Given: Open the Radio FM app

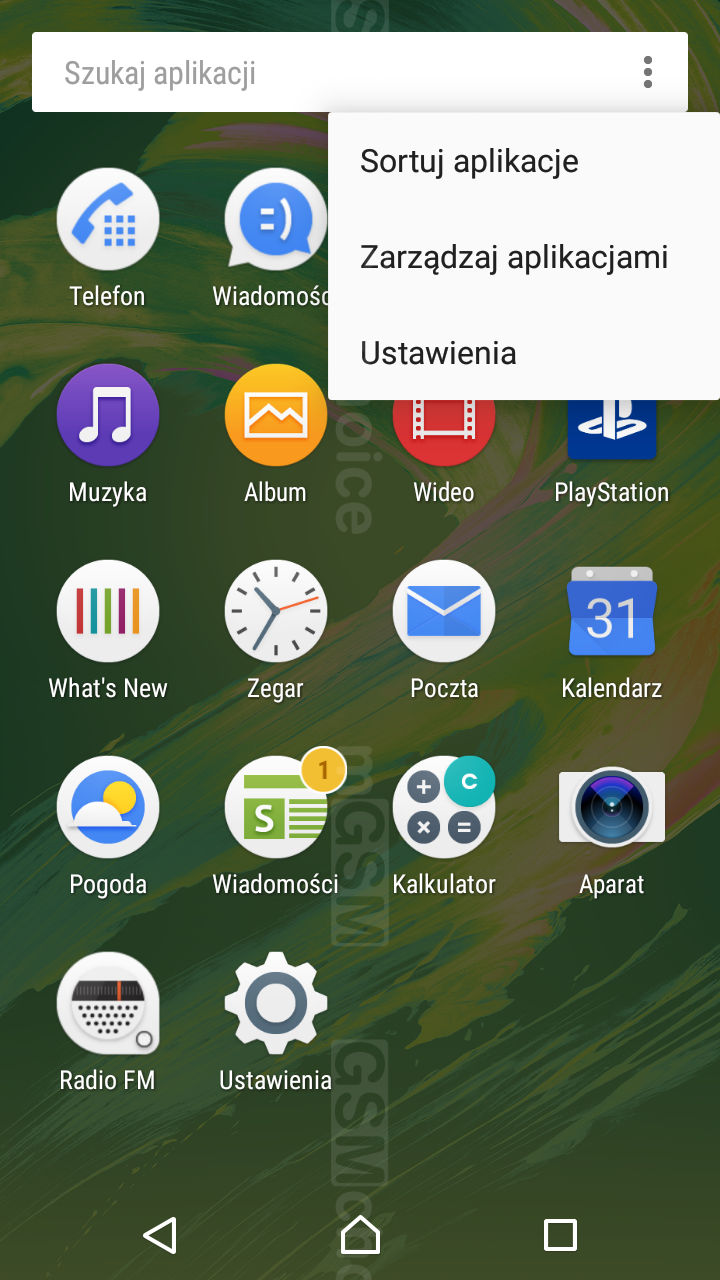Looking at the screenshot, I should pyautogui.click(x=108, y=1022).
